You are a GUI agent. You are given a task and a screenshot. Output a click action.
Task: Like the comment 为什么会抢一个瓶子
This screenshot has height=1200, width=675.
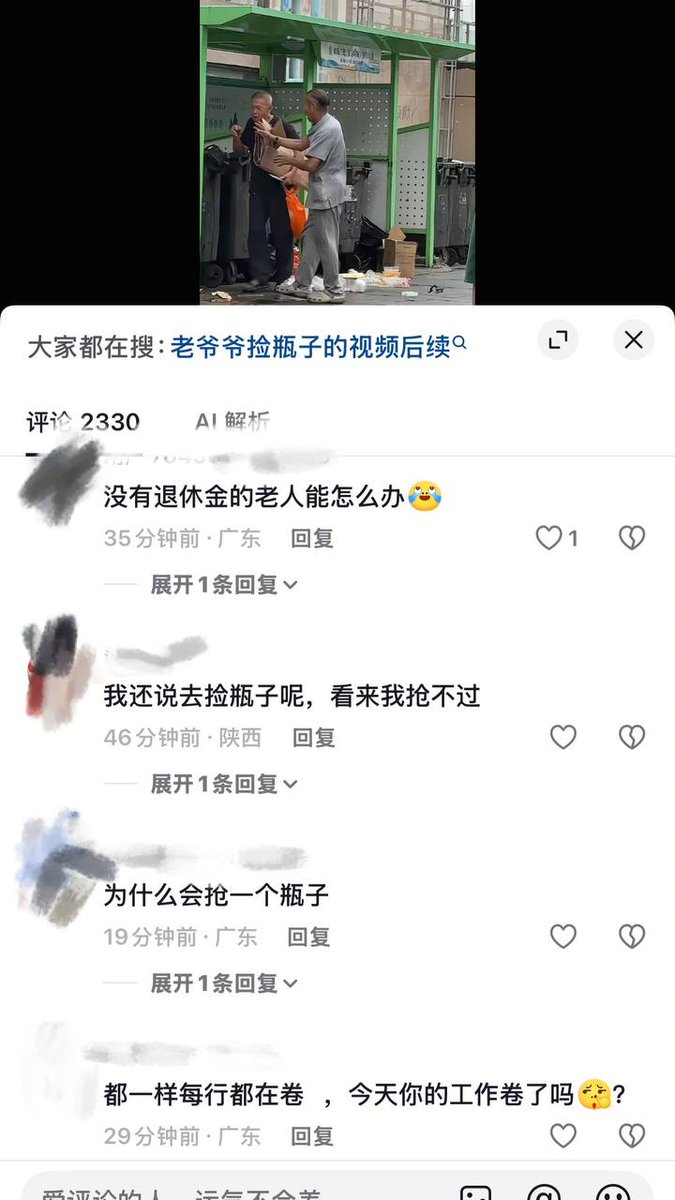pos(563,936)
